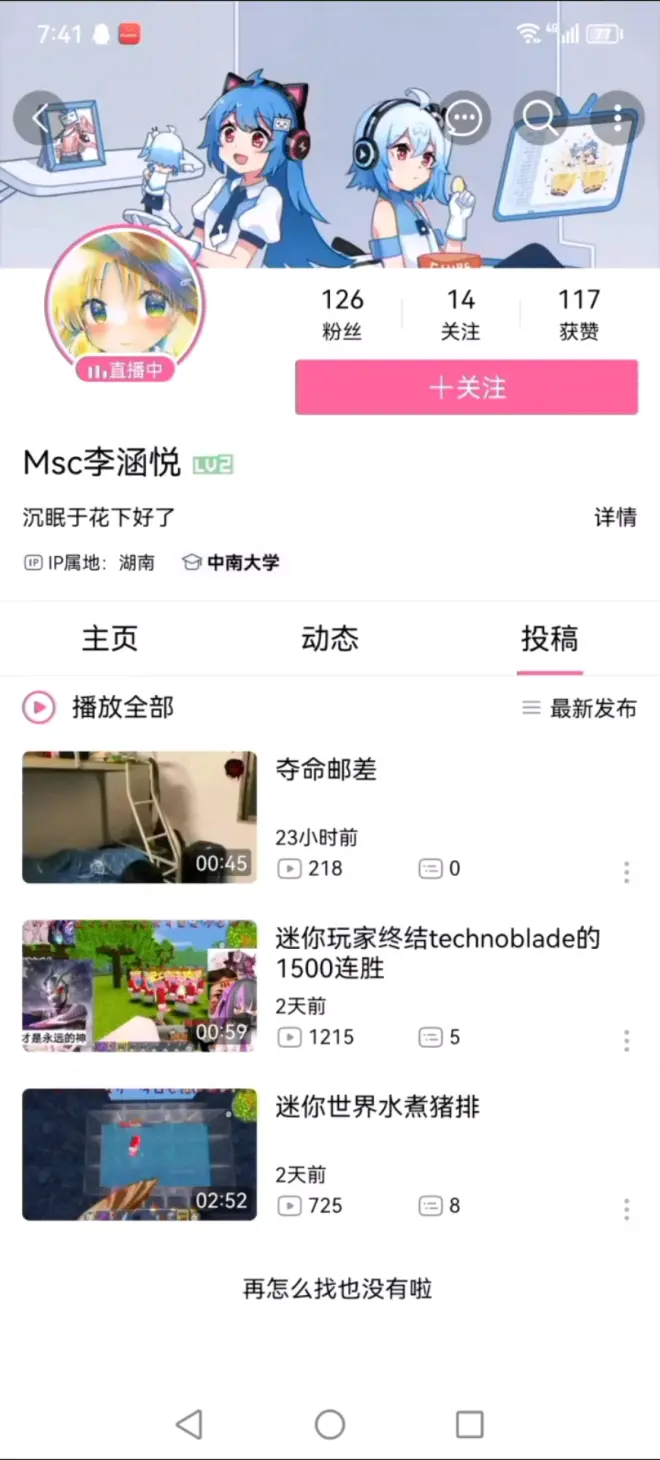Open more options for 夺命邮差

click(x=627, y=872)
